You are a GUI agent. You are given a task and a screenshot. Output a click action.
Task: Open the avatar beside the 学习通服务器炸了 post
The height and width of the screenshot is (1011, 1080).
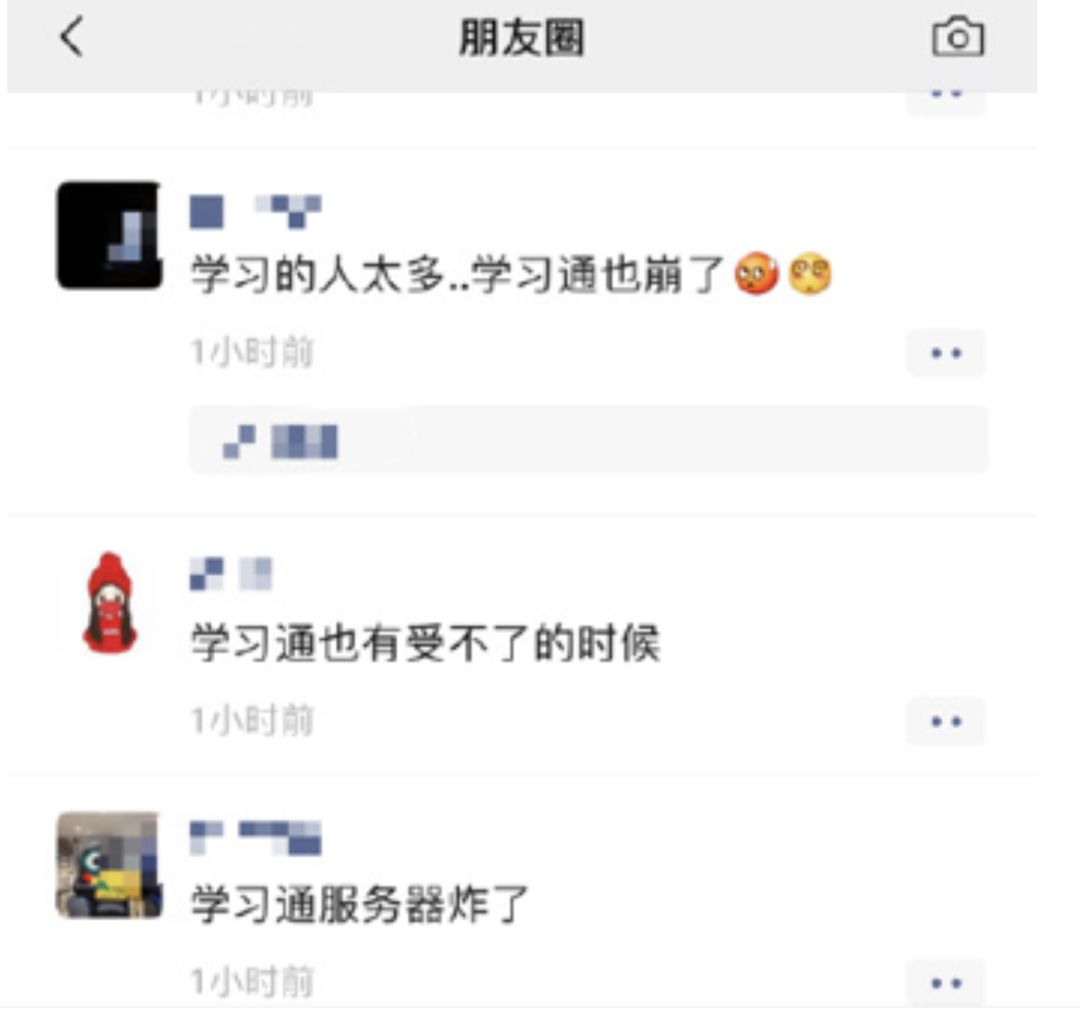108,865
